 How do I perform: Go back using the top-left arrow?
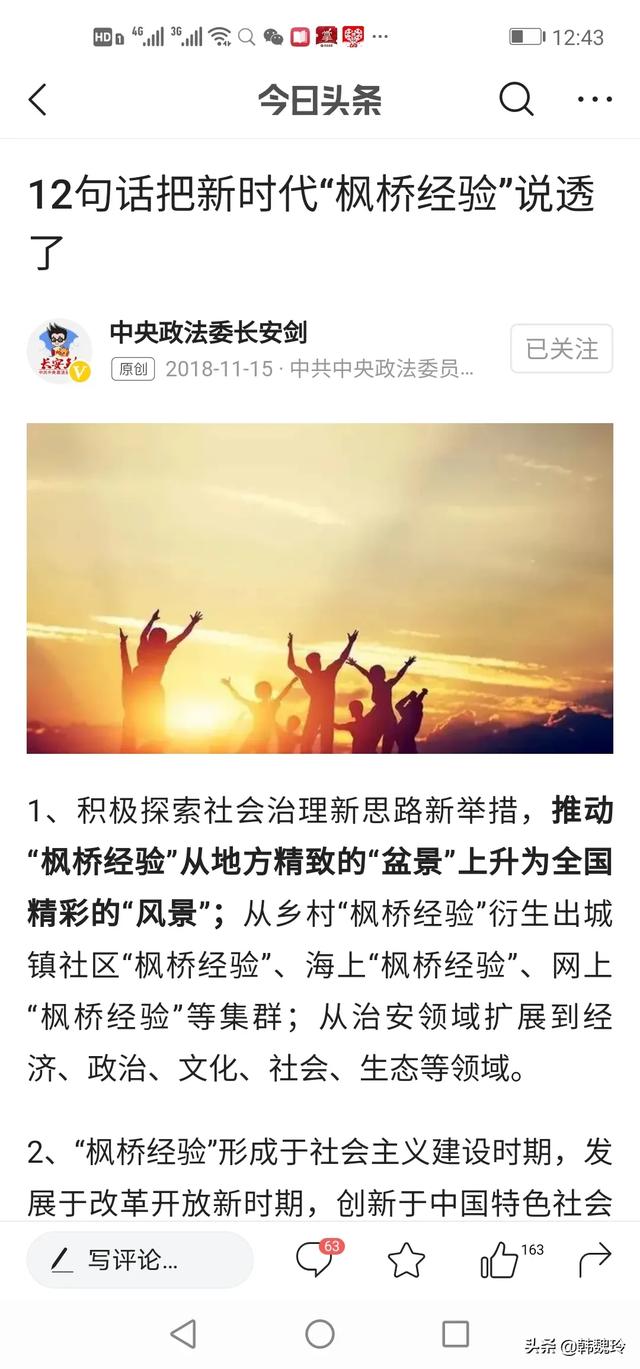(38, 100)
